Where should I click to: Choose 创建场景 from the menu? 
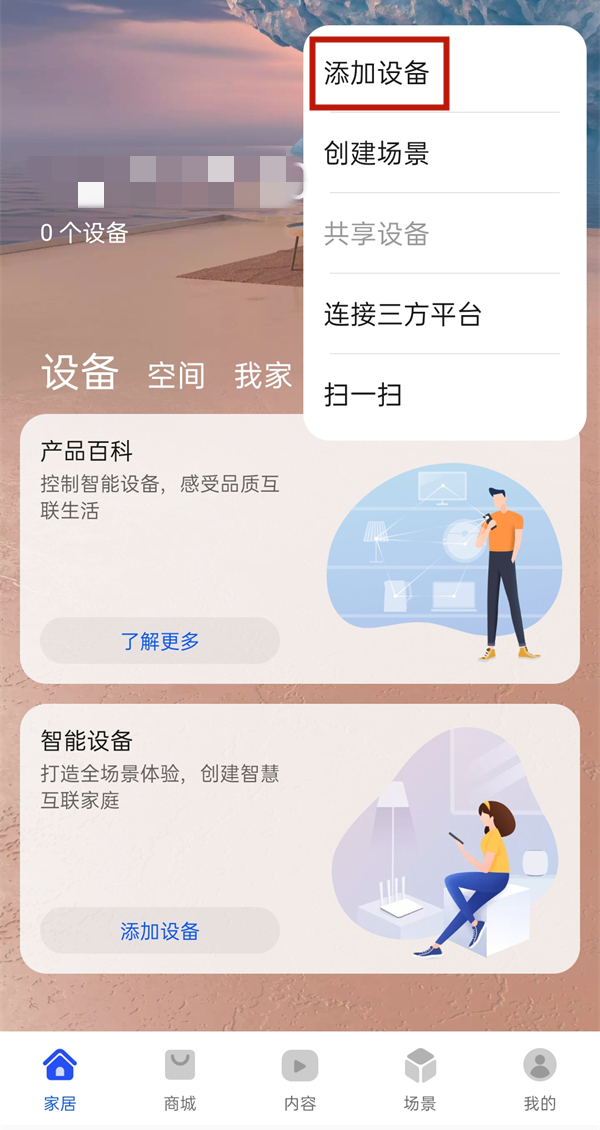coord(377,153)
